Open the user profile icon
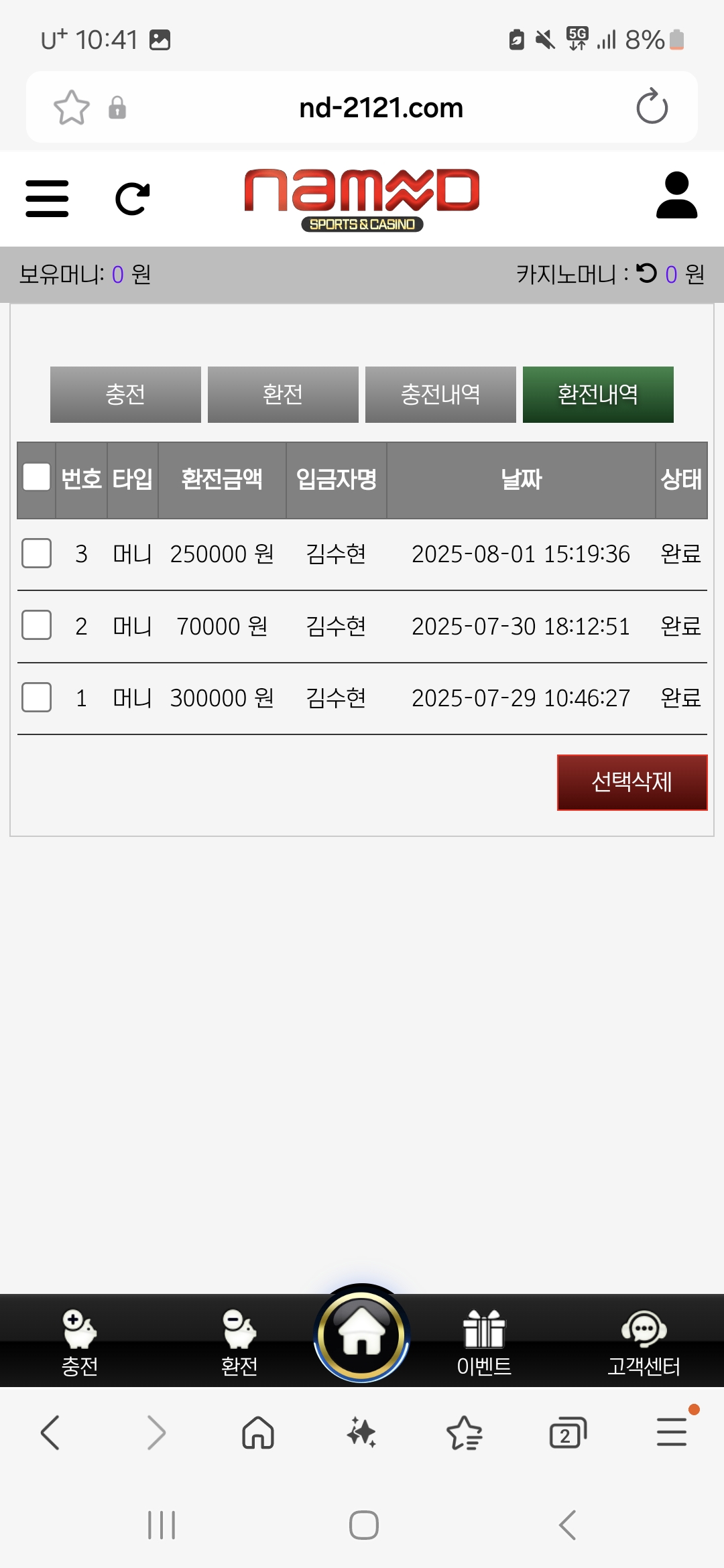Screen dimensions: 724x1568 click(x=676, y=196)
